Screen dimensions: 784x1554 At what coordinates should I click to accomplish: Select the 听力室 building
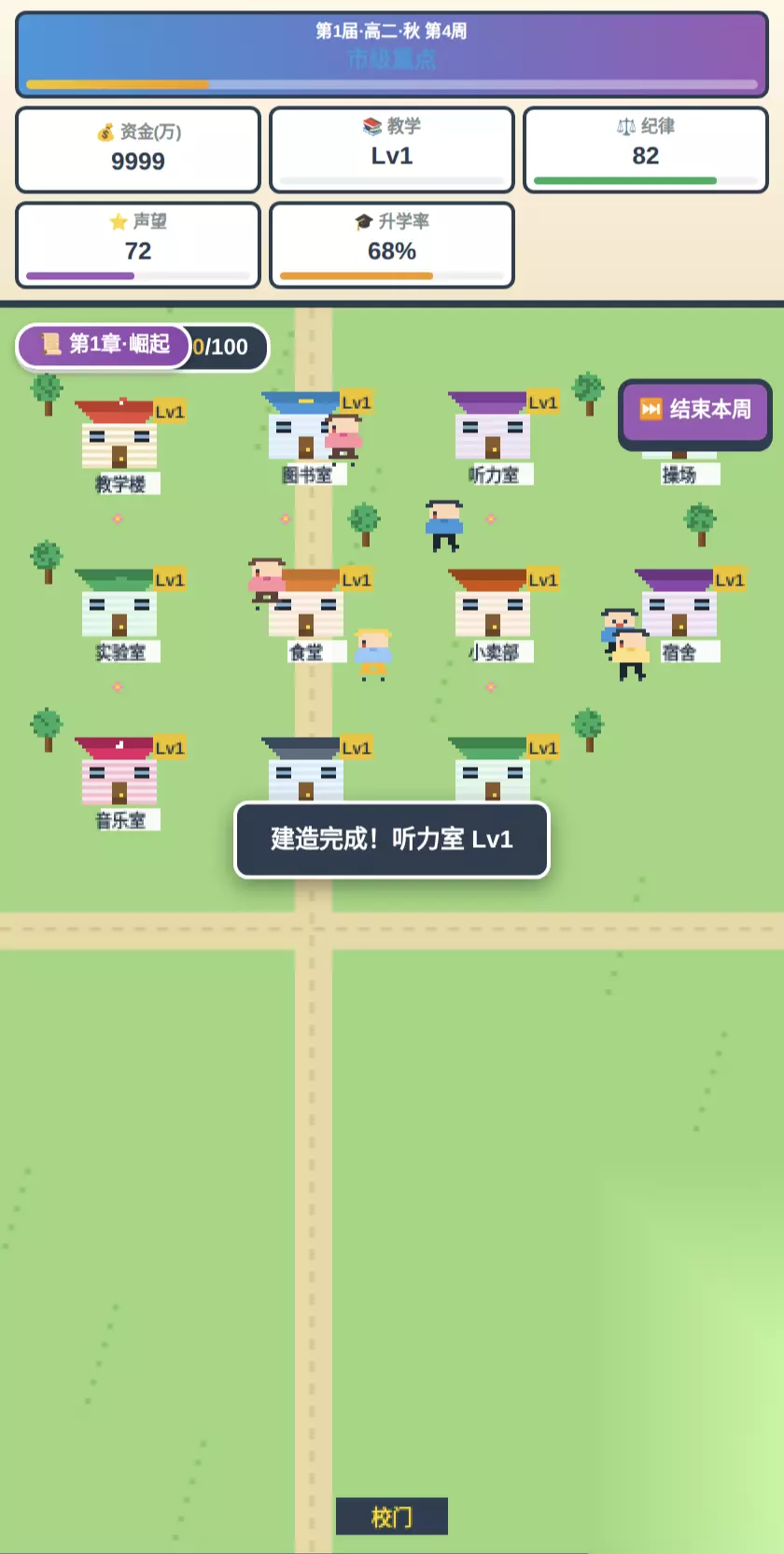[x=493, y=435]
